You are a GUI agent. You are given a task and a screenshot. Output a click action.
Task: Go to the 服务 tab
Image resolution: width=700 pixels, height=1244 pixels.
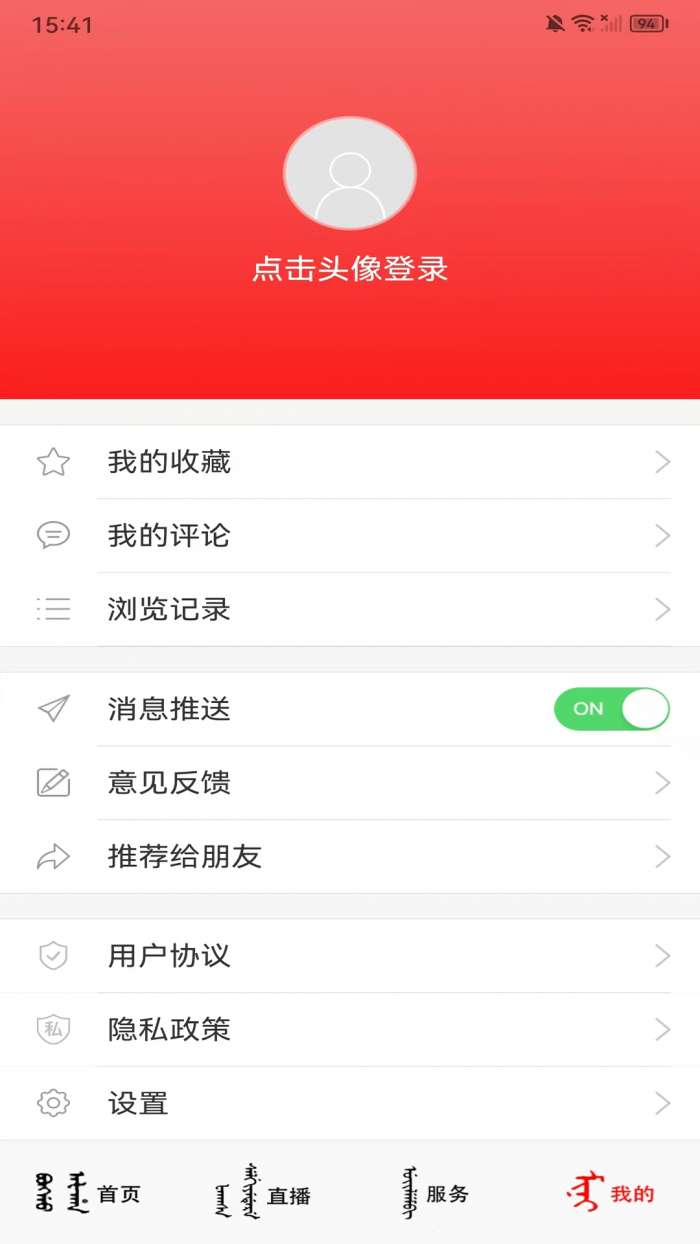(436, 1193)
